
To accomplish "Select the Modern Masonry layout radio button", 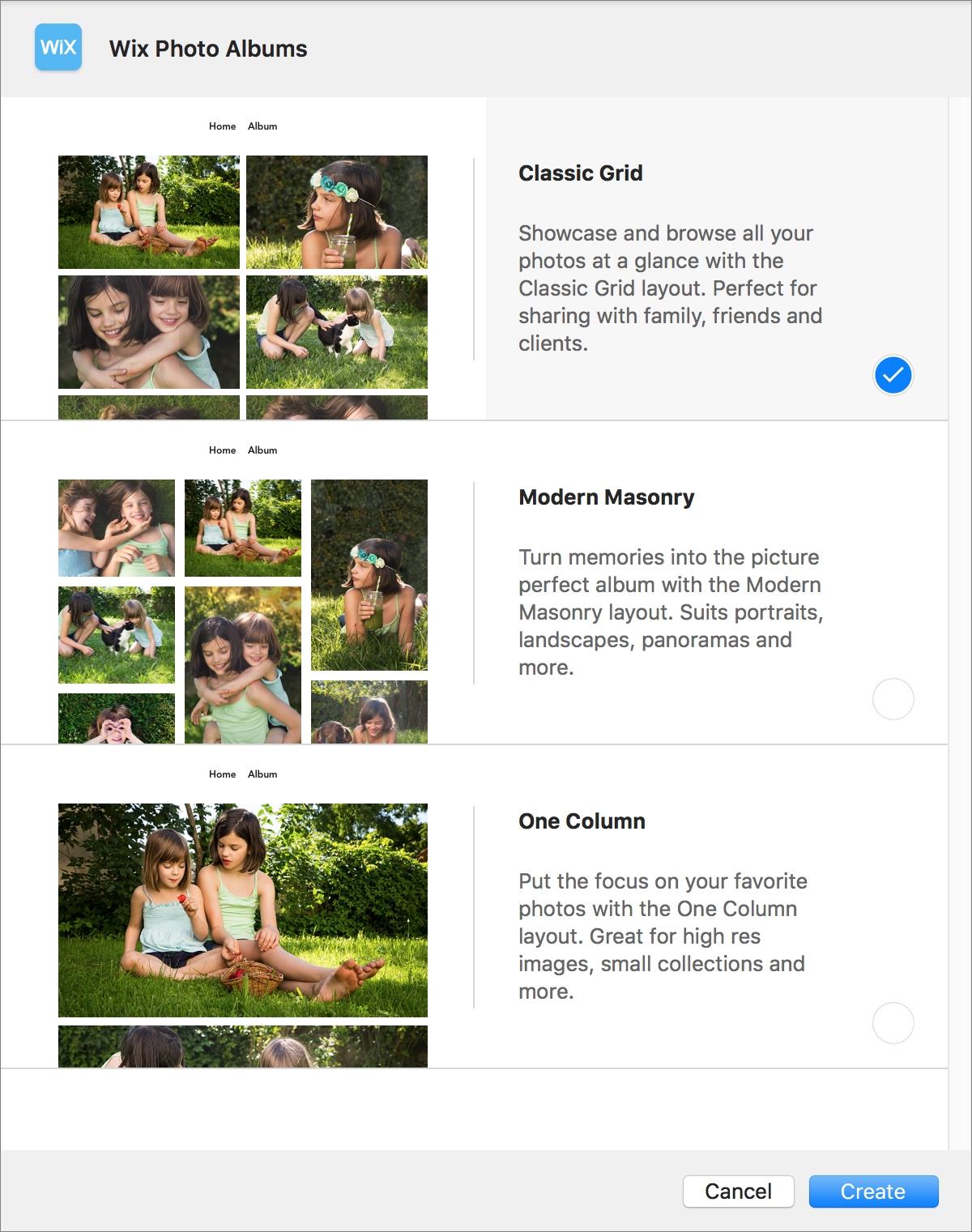I will point(893,699).
